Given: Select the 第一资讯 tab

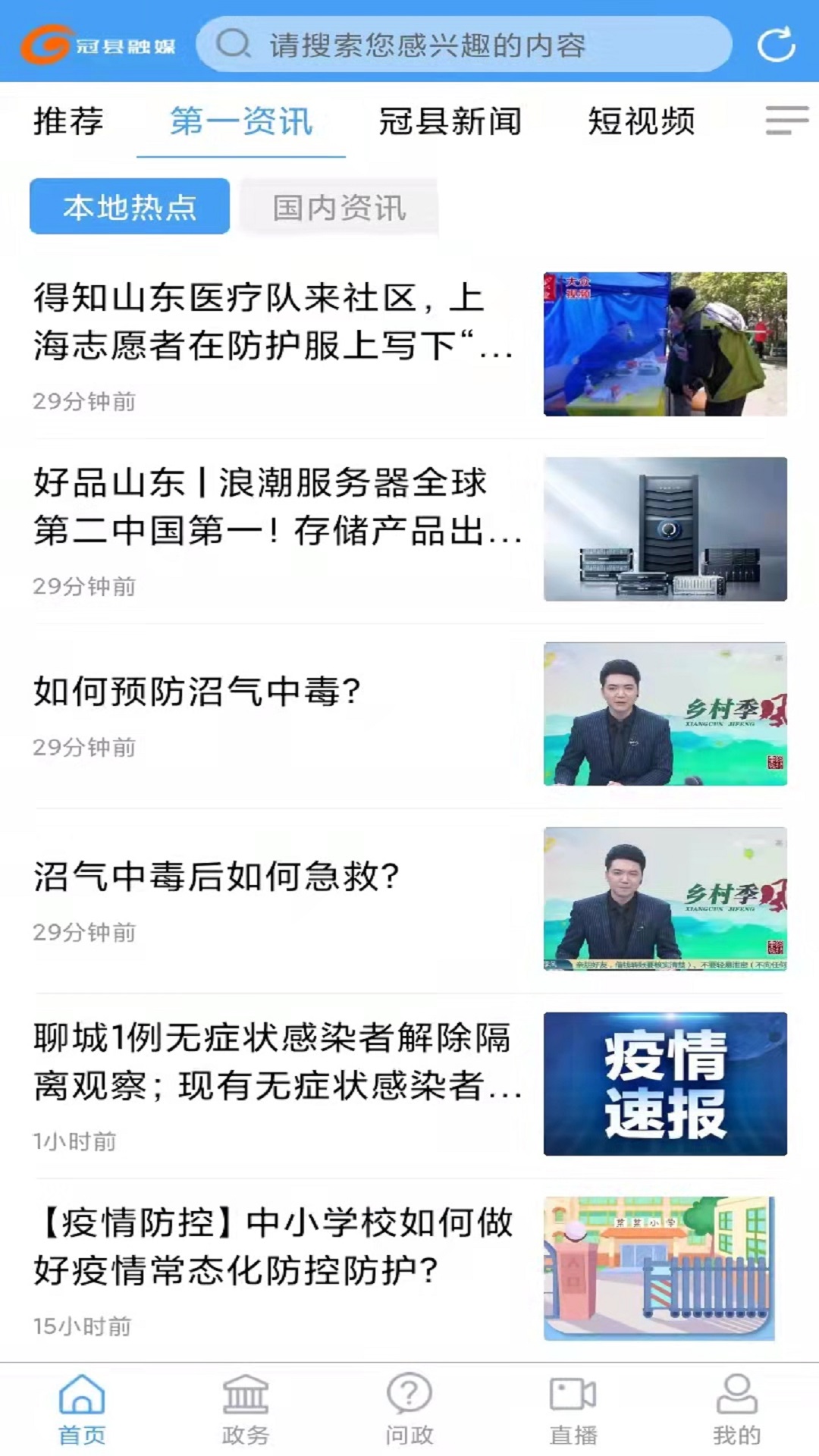Looking at the screenshot, I should tap(241, 121).
